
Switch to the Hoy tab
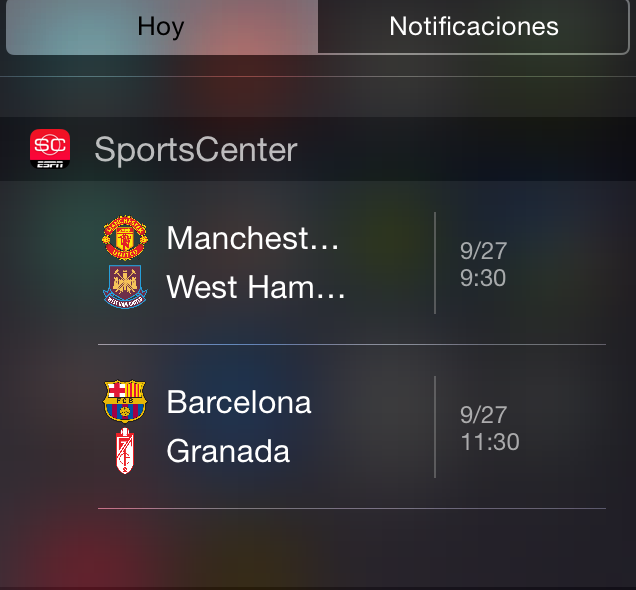[161, 27]
